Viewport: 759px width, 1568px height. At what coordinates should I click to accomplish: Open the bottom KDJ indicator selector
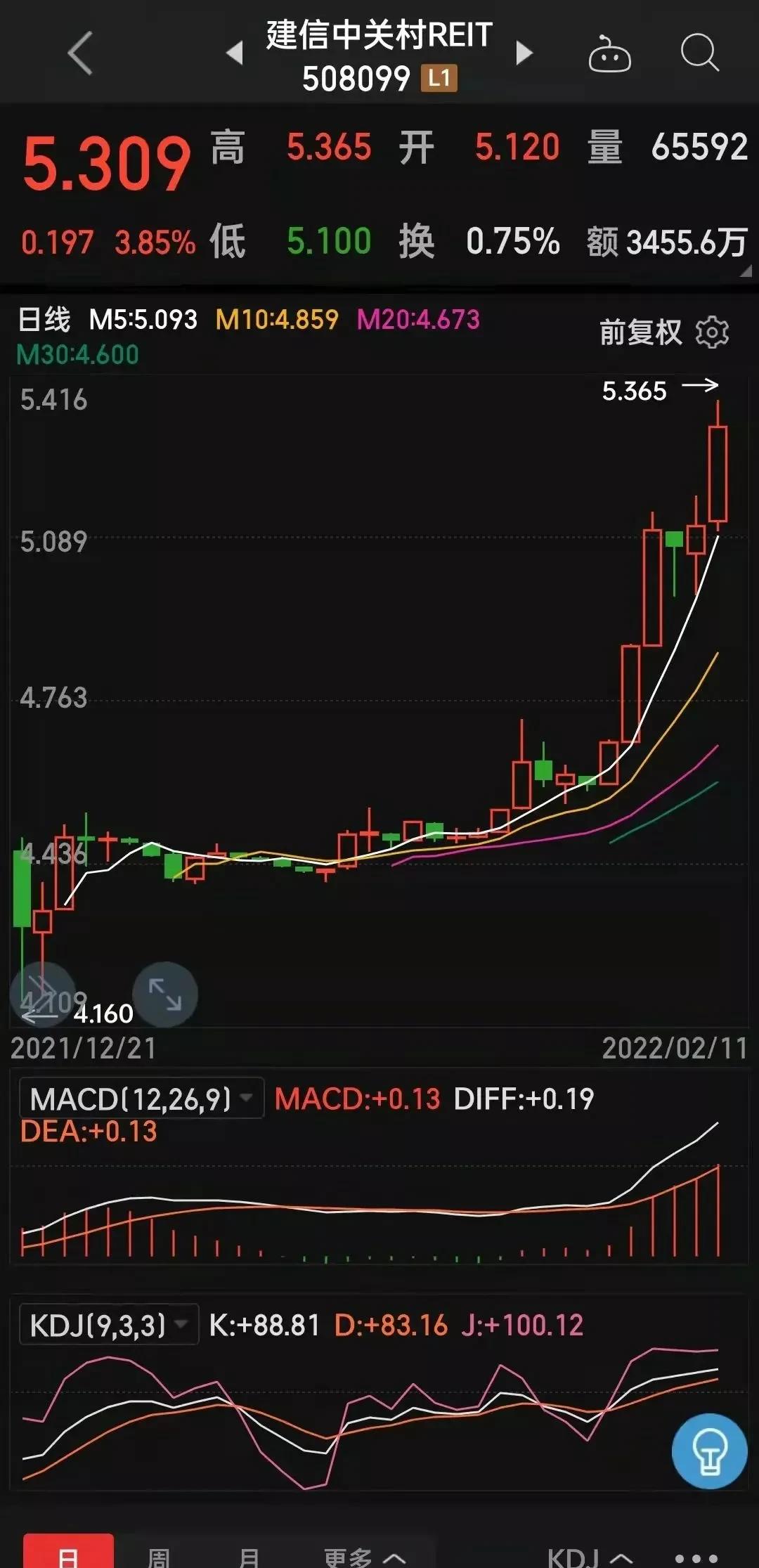(590, 1555)
